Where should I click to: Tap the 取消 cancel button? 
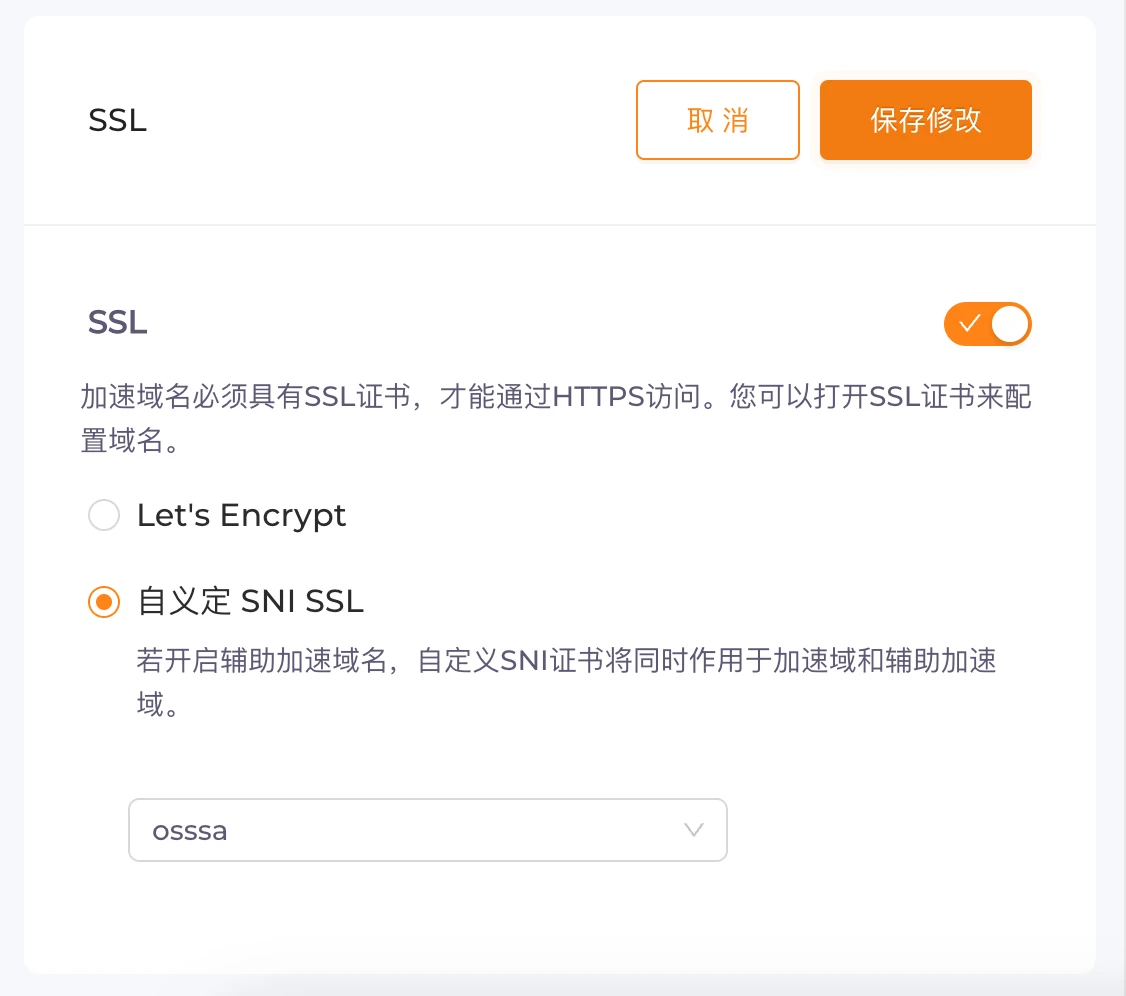click(x=717, y=120)
